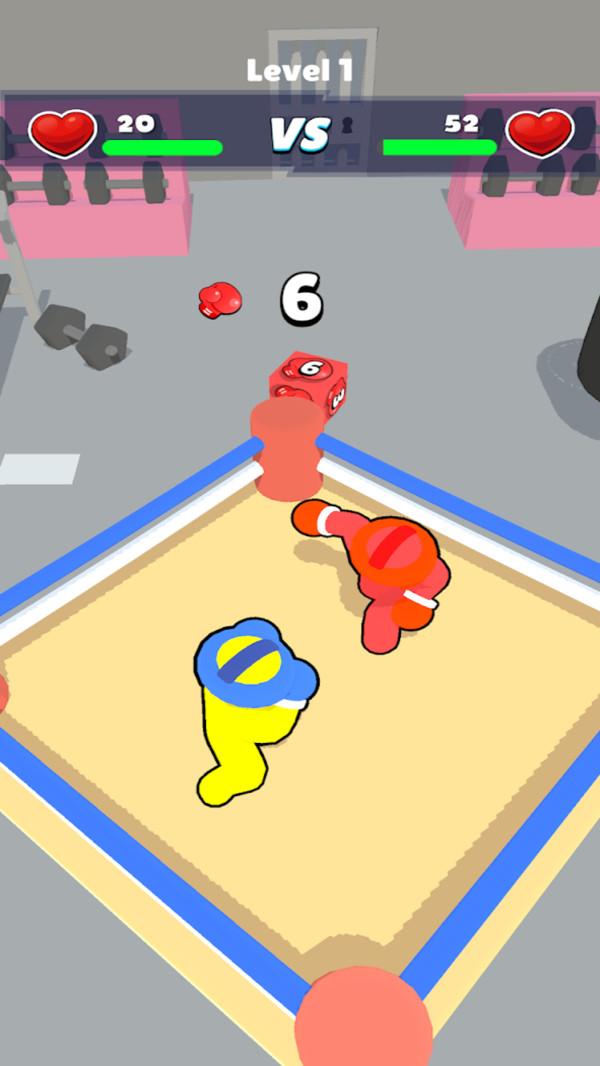Tap the red dice on the corner post
Screen dimensions: 600x1066
(308, 380)
